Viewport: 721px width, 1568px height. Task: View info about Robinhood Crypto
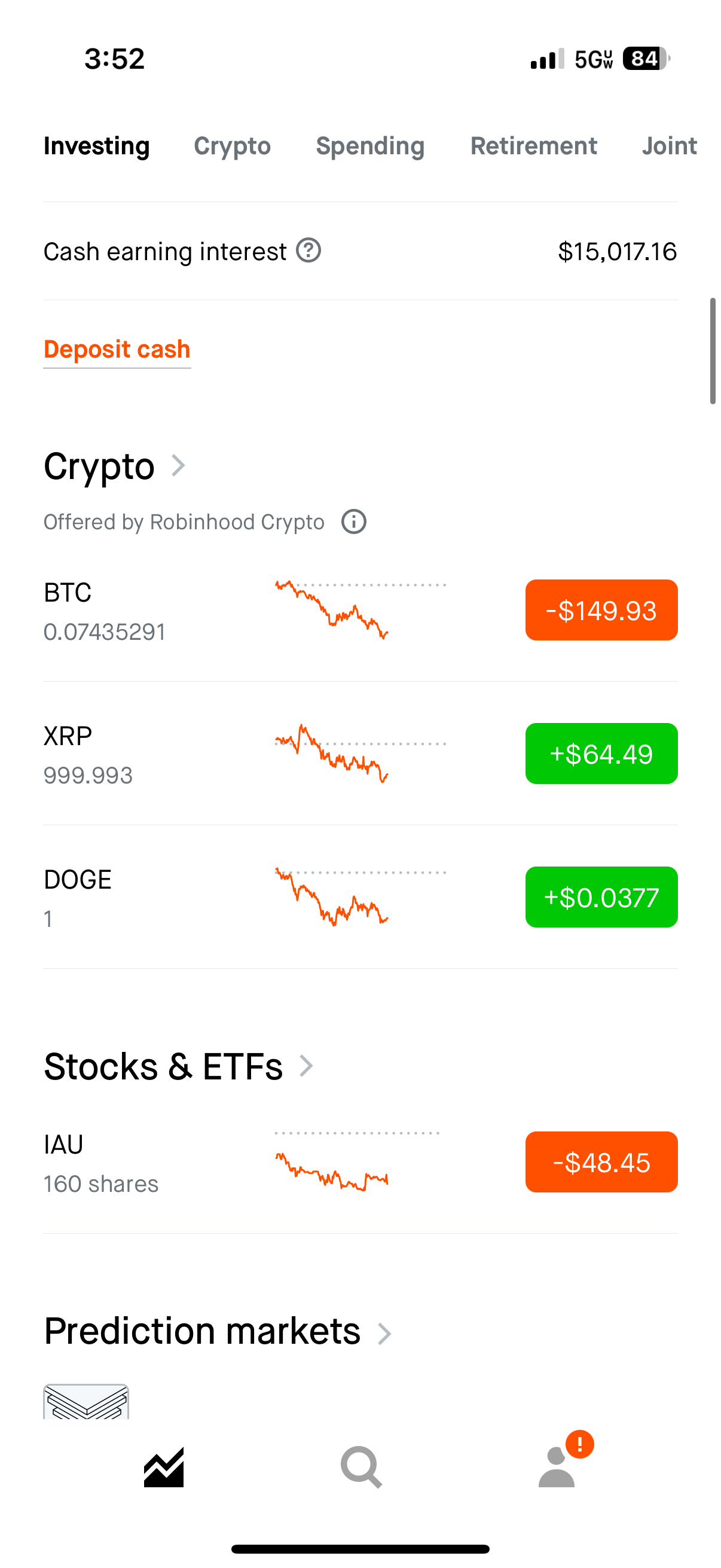pos(353,521)
